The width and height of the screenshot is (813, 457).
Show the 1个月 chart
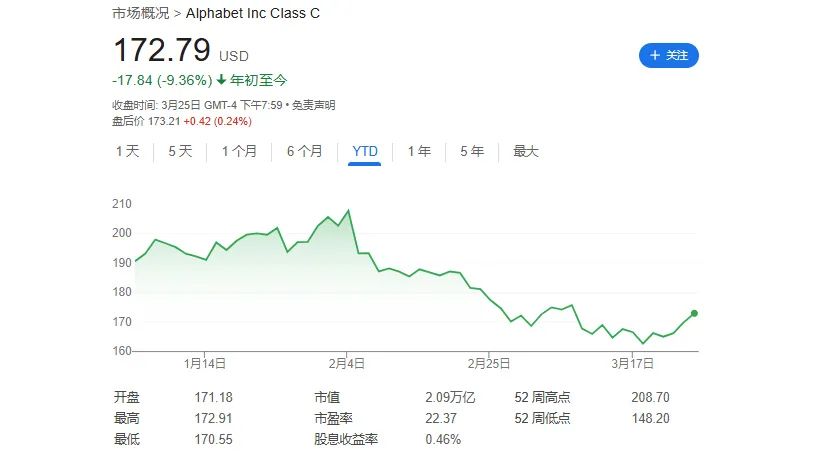coord(239,152)
